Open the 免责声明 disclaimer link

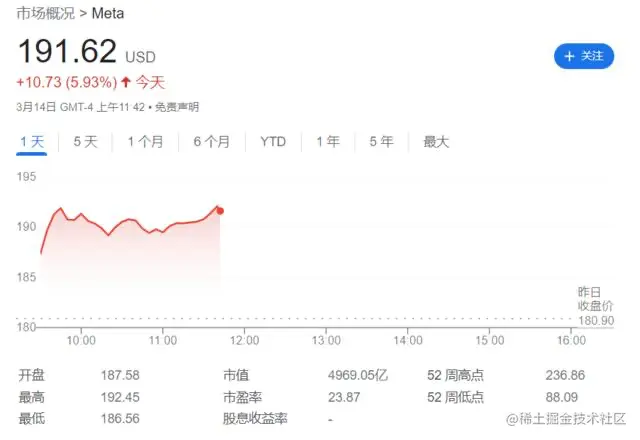pyautogui.click(x=179, y=107)
